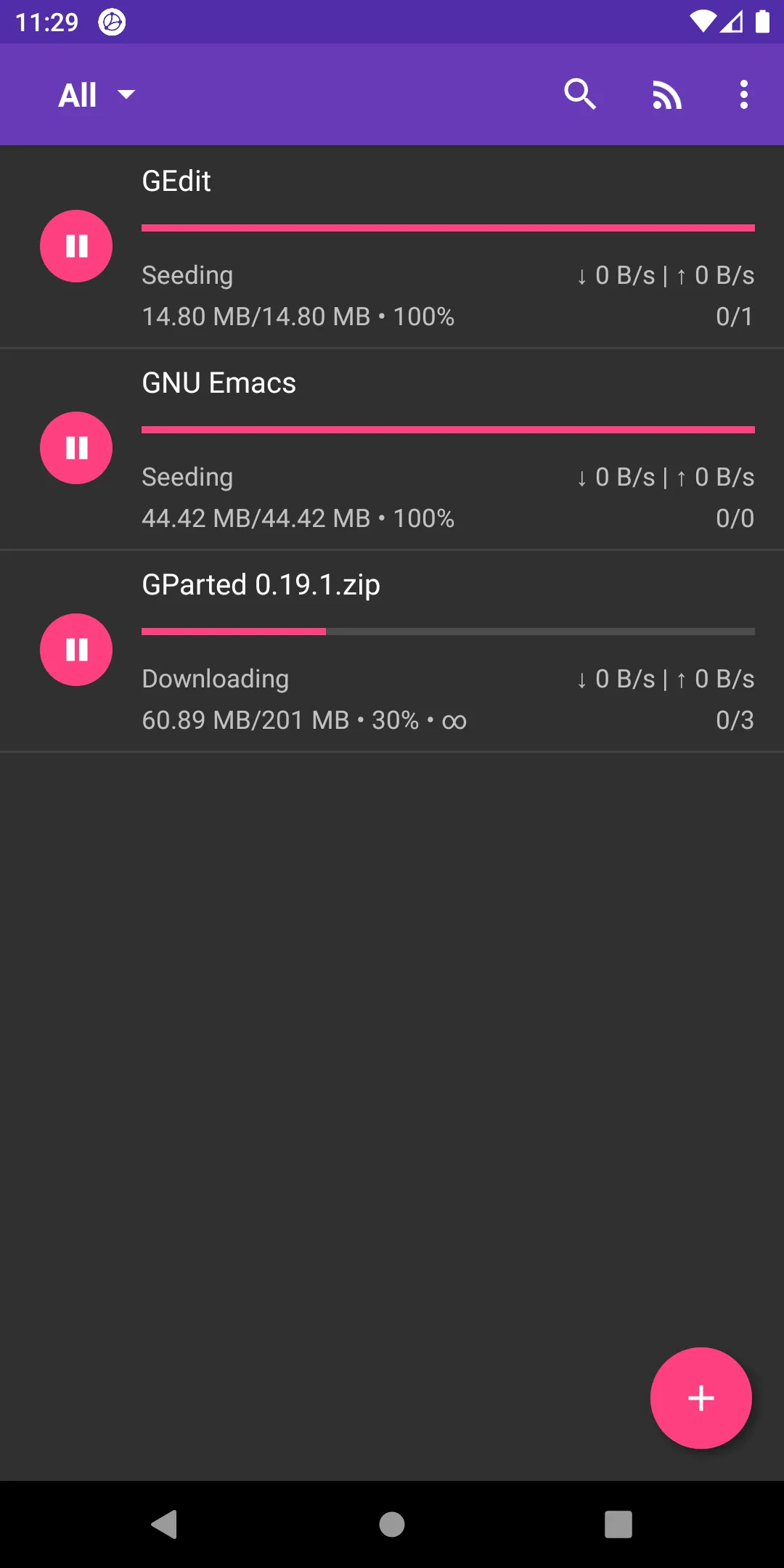784x1568 pixels.
Task: Tap the GParted download progress bar
Action: click(447, 632)
